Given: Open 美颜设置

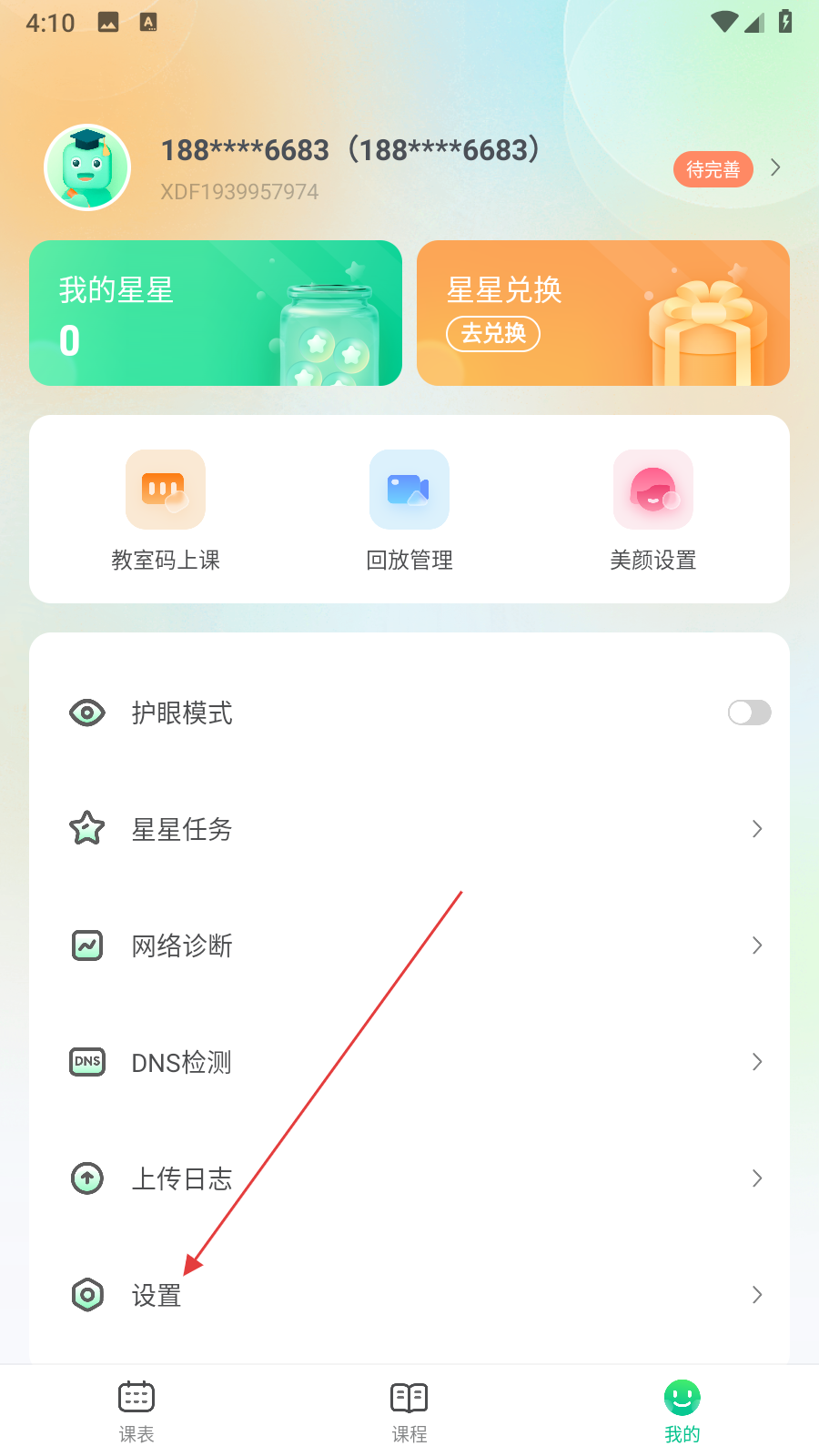Looking at the screenshot, I should [653, 511].
